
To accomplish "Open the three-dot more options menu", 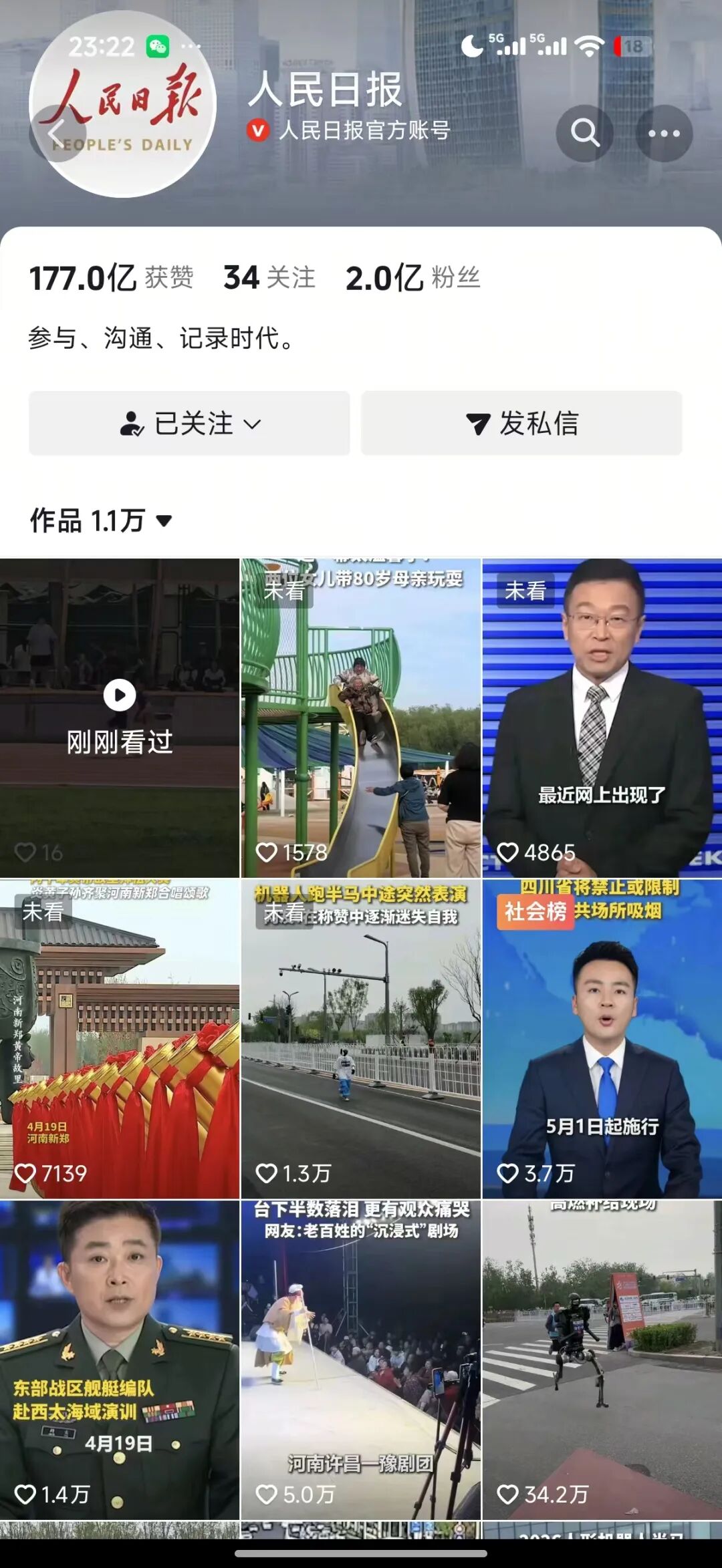I will 664,133.
